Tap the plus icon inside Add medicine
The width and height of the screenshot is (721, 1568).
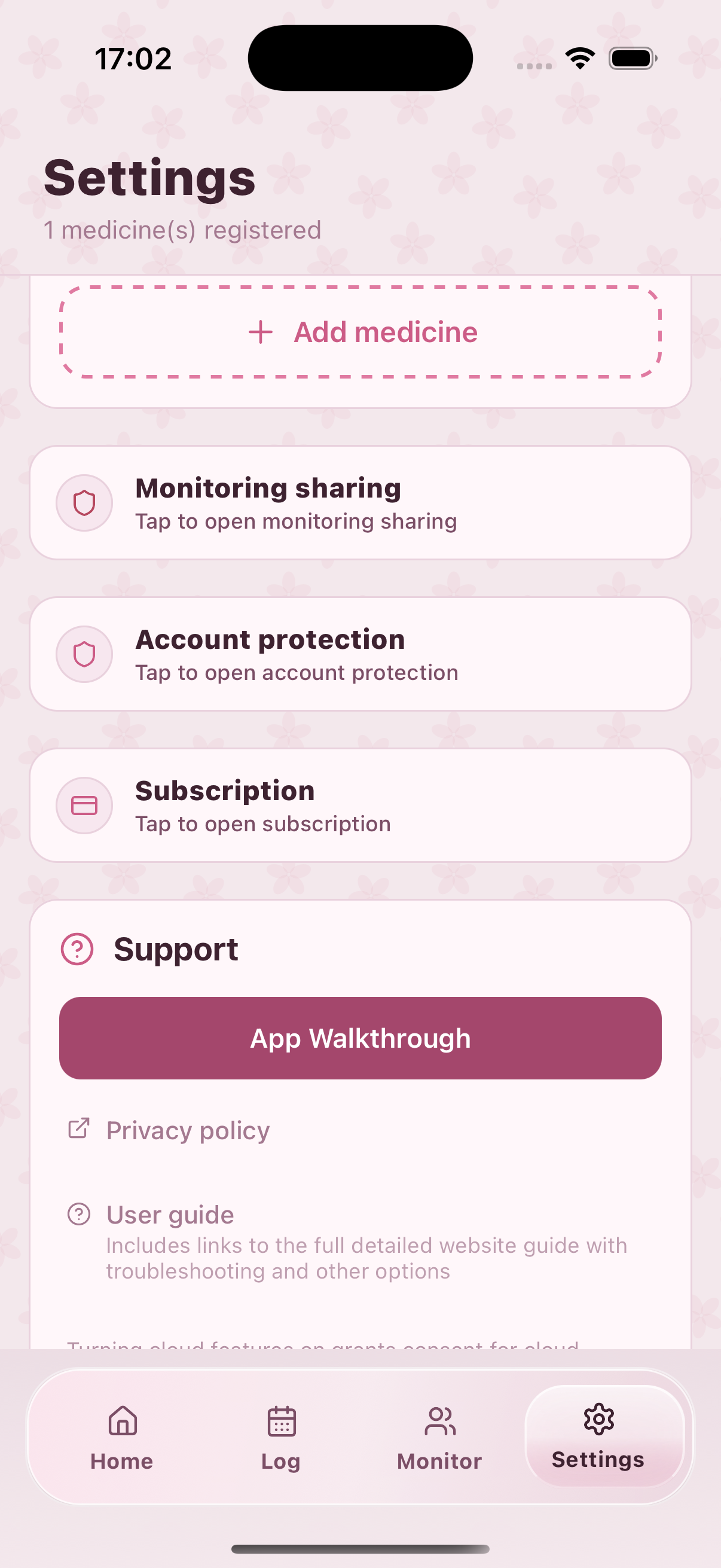point(261,333)
